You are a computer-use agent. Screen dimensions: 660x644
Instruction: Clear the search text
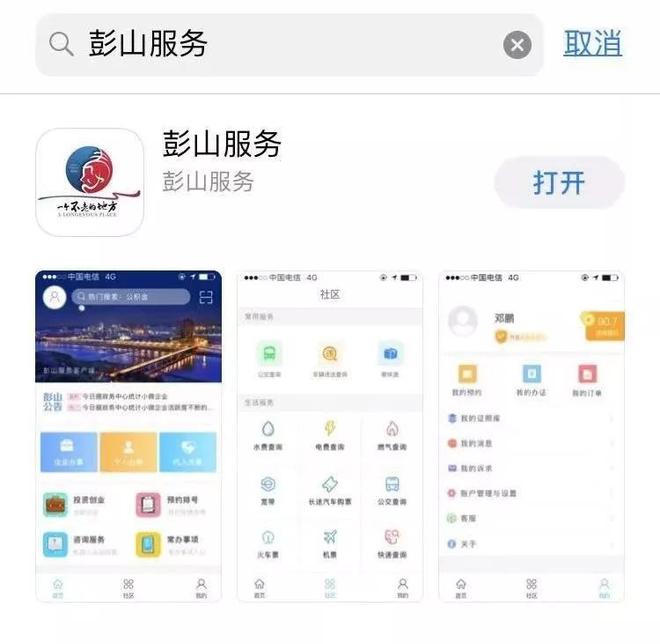[x=517, y=45]
